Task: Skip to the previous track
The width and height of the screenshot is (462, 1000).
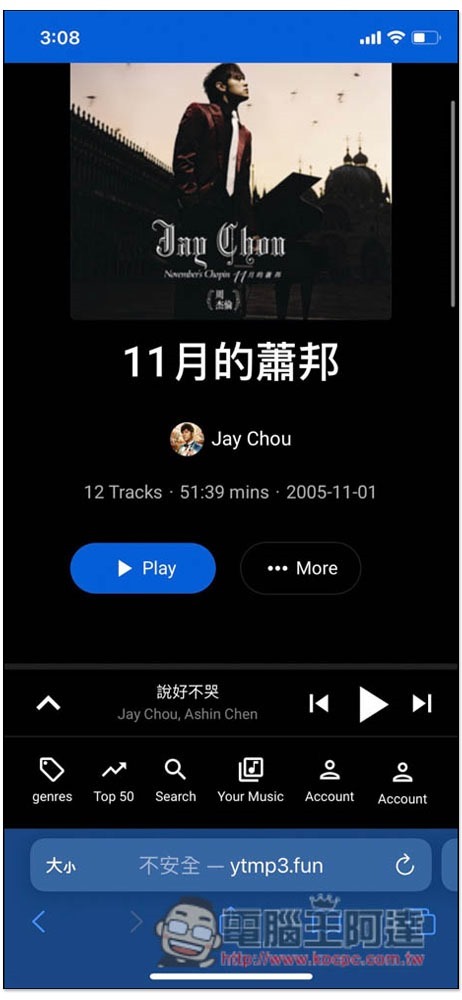Action: [x=318, y=703]
